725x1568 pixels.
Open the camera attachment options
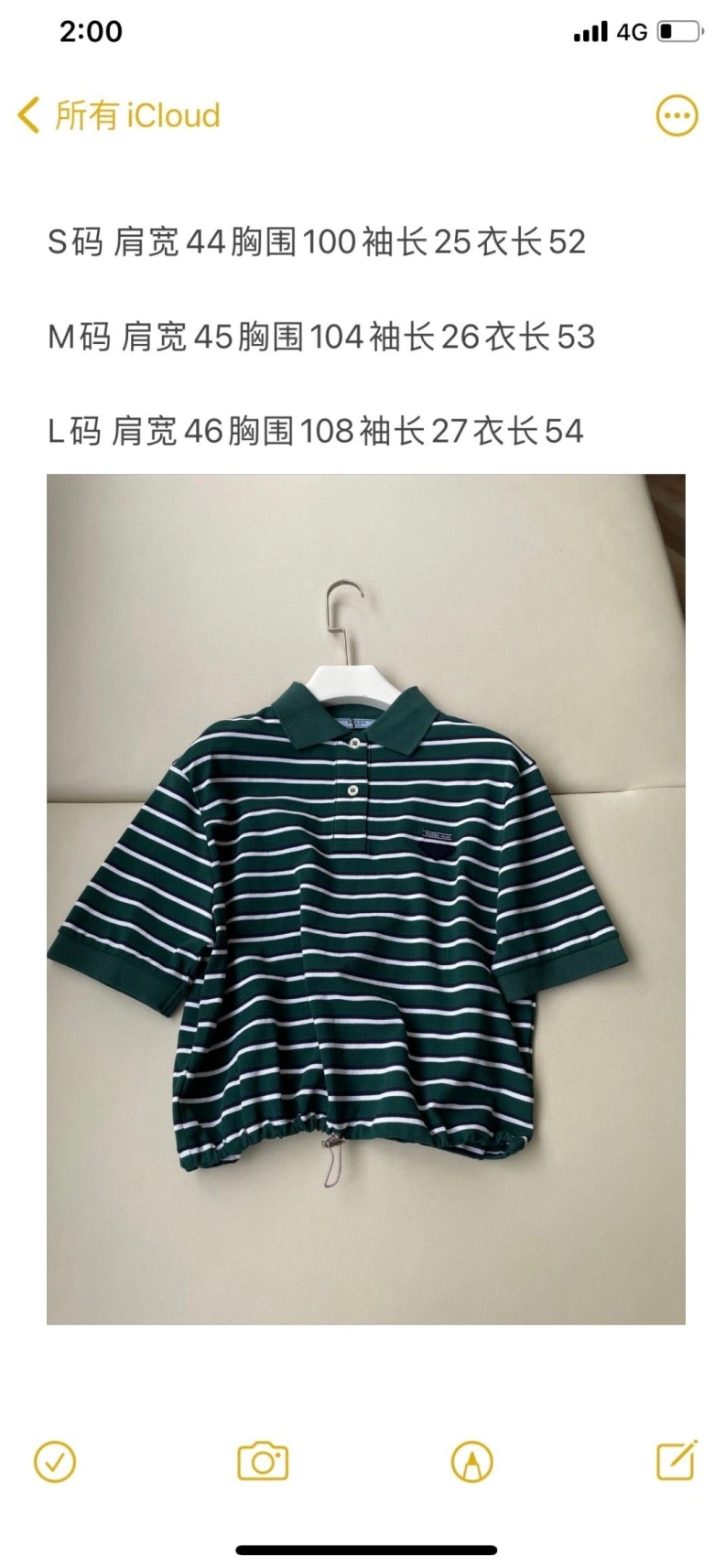[263, 1461]
